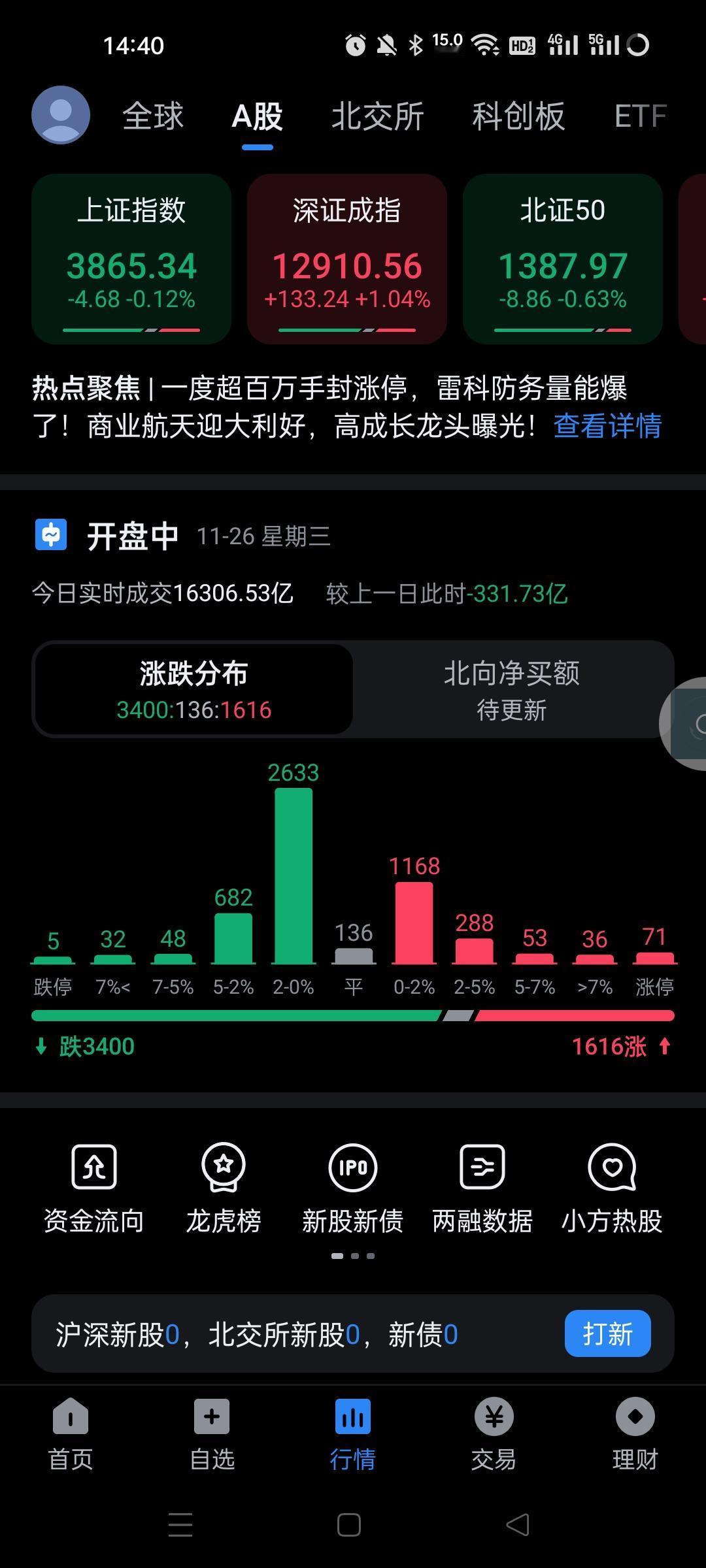
Task: Tap the 查看详情 news link
Action: click(607, 425)
